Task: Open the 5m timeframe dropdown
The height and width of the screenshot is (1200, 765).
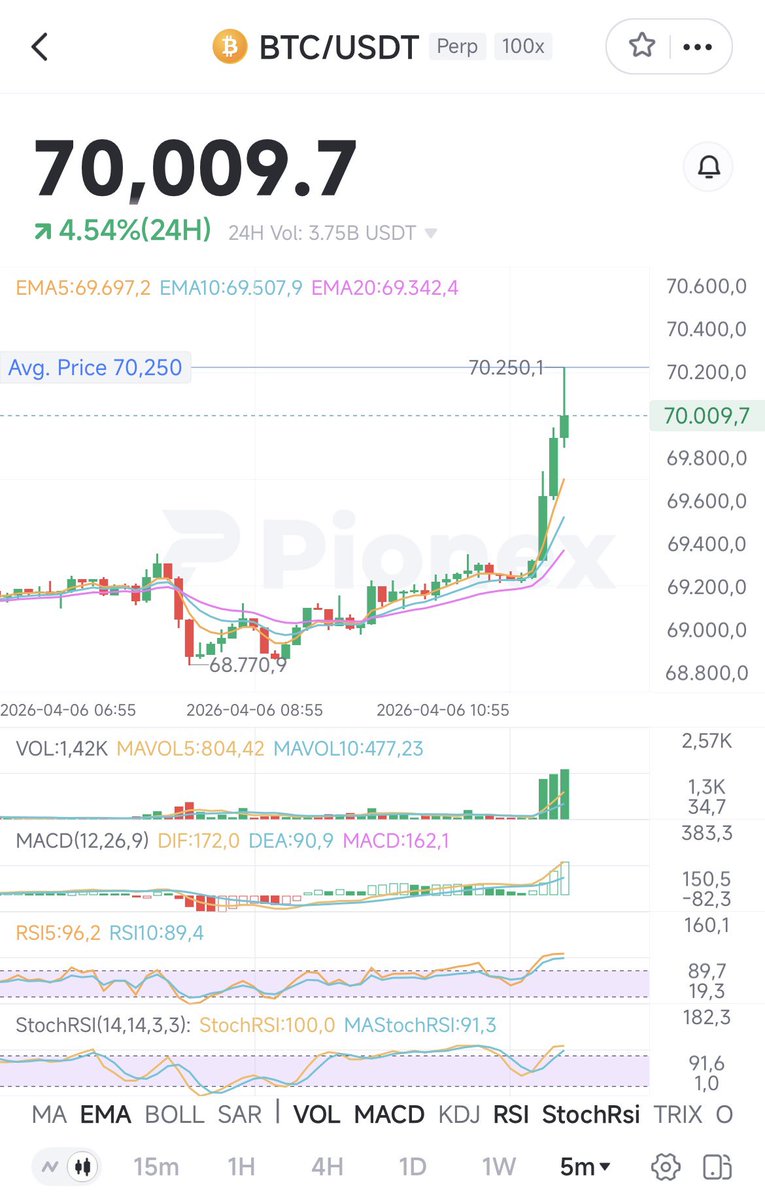Action: (585, 1167)
